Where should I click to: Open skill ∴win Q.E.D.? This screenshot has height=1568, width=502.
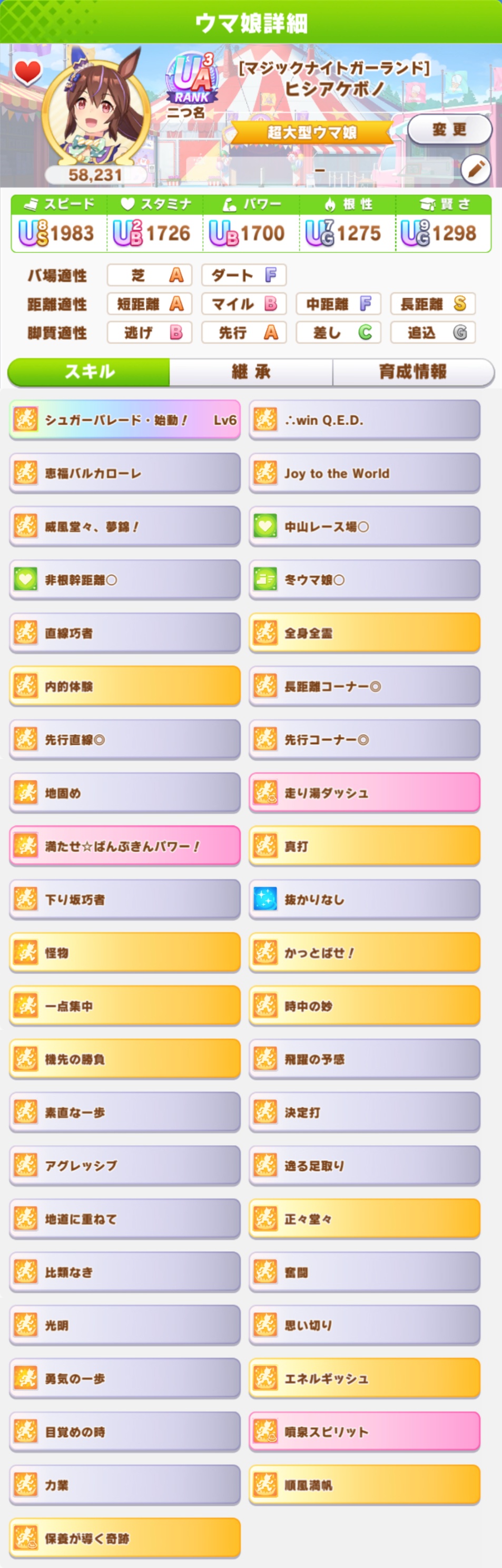click(x=364, y=420)
